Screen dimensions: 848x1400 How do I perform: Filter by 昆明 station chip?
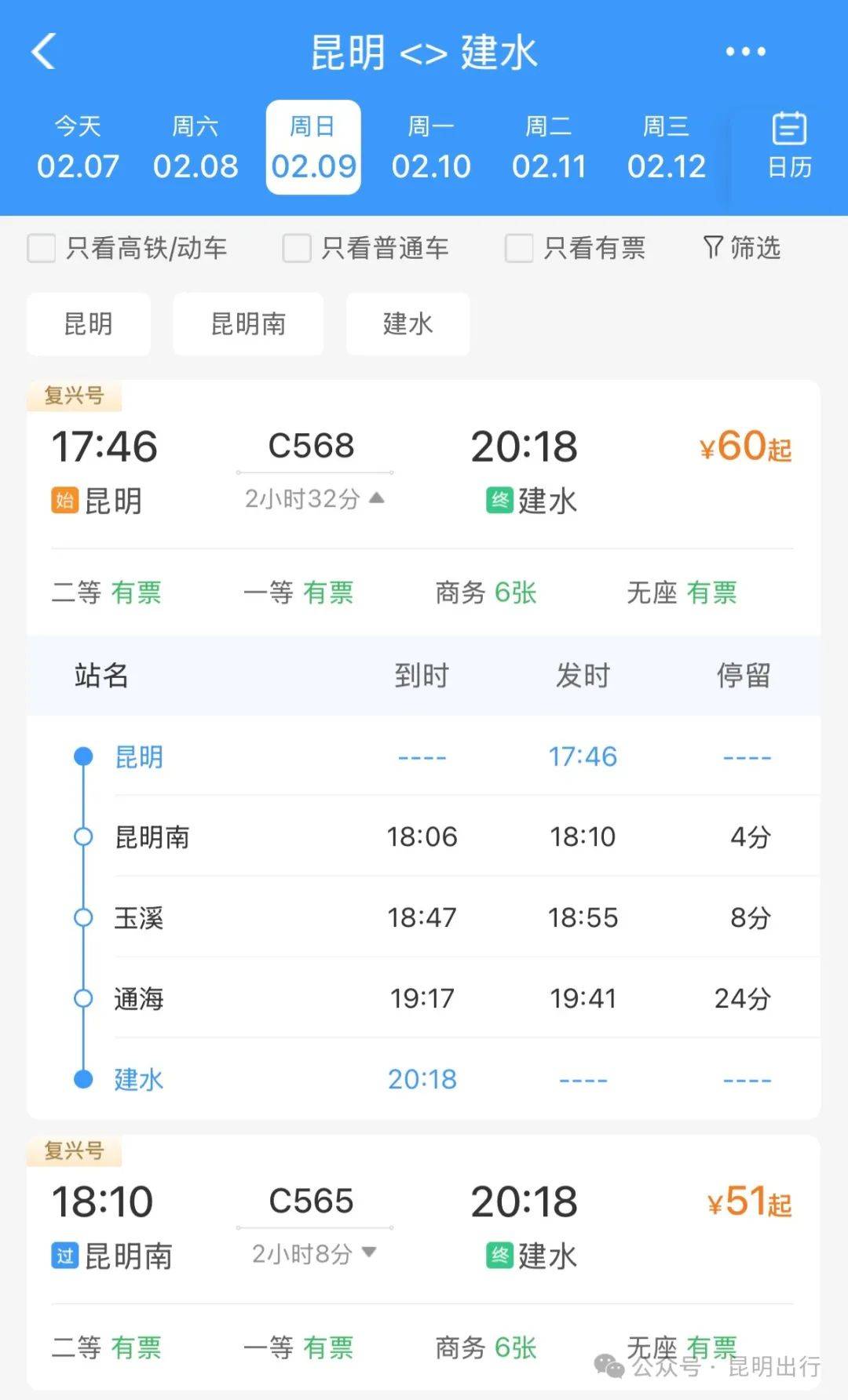coord(88,324)
